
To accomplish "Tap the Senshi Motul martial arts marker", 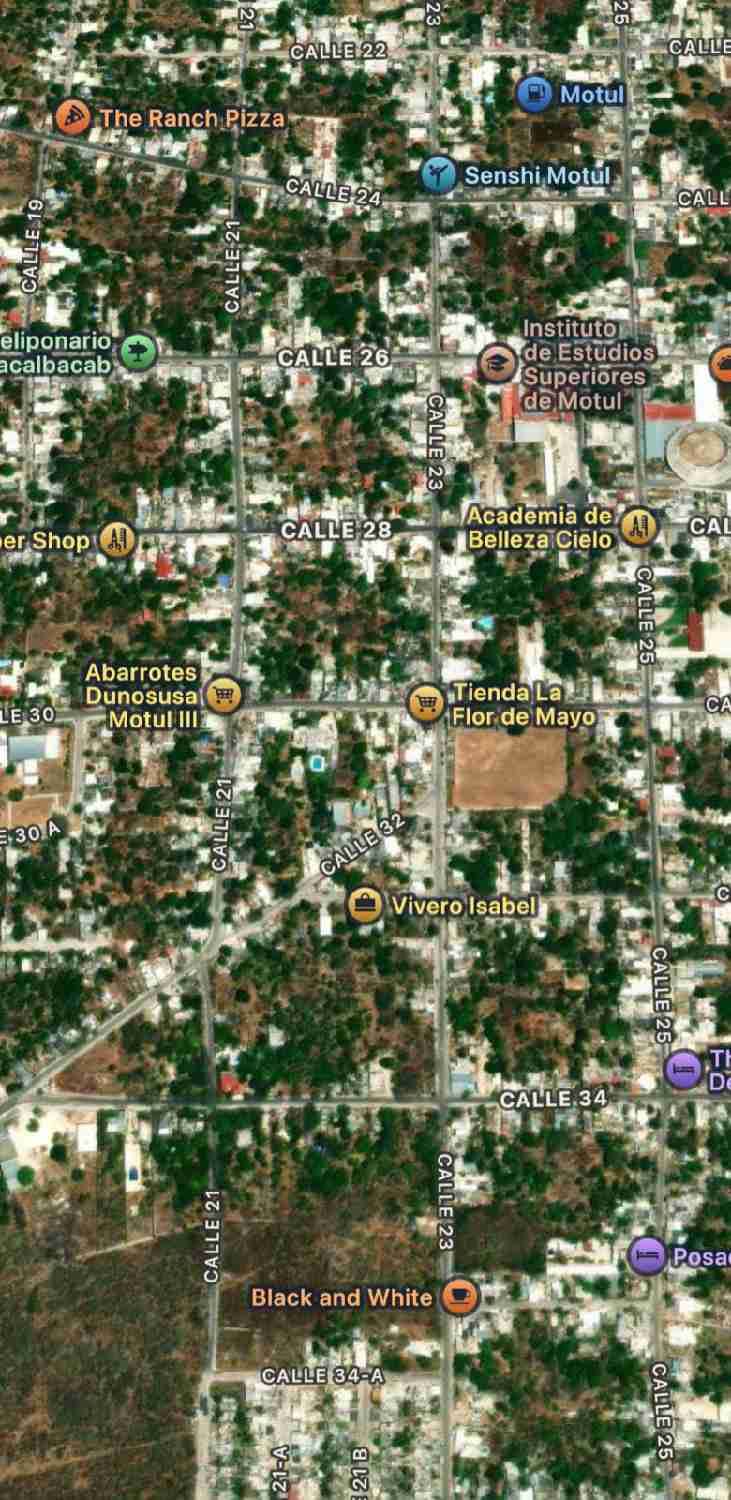I will (437, 175).
